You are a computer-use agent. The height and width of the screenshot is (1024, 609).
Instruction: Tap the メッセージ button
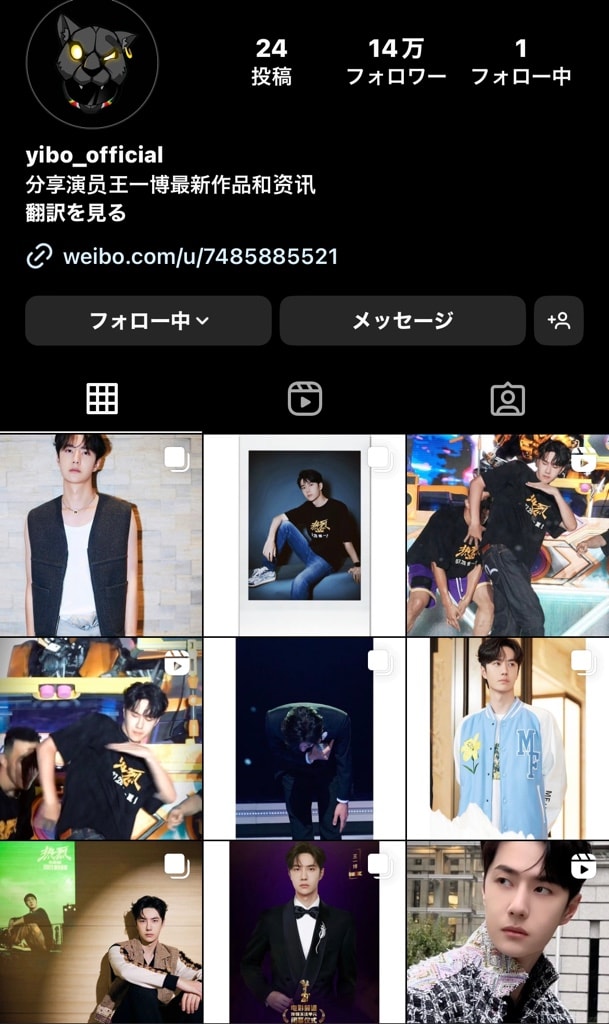tap(403, 321)
